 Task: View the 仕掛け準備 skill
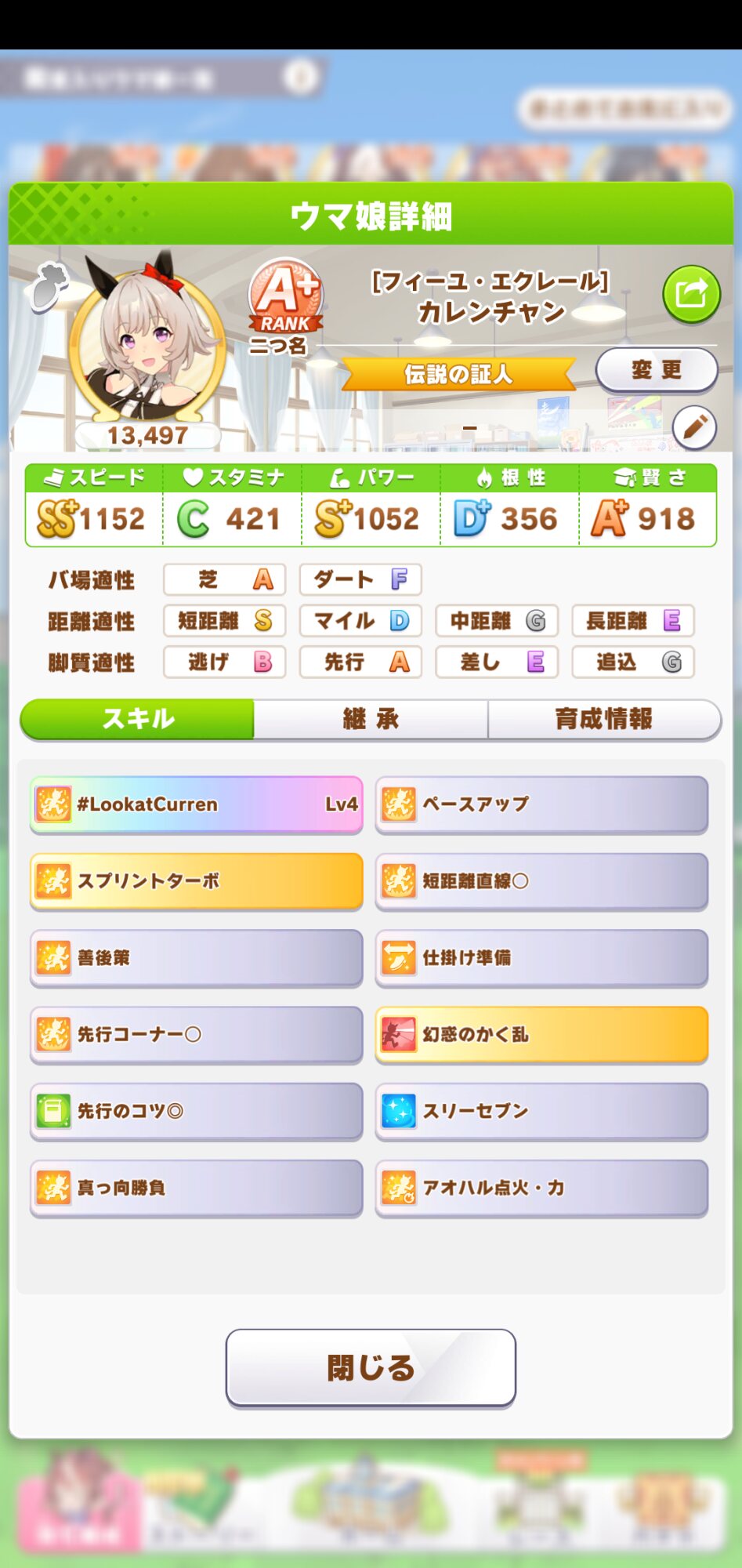[x=541, y=958]
